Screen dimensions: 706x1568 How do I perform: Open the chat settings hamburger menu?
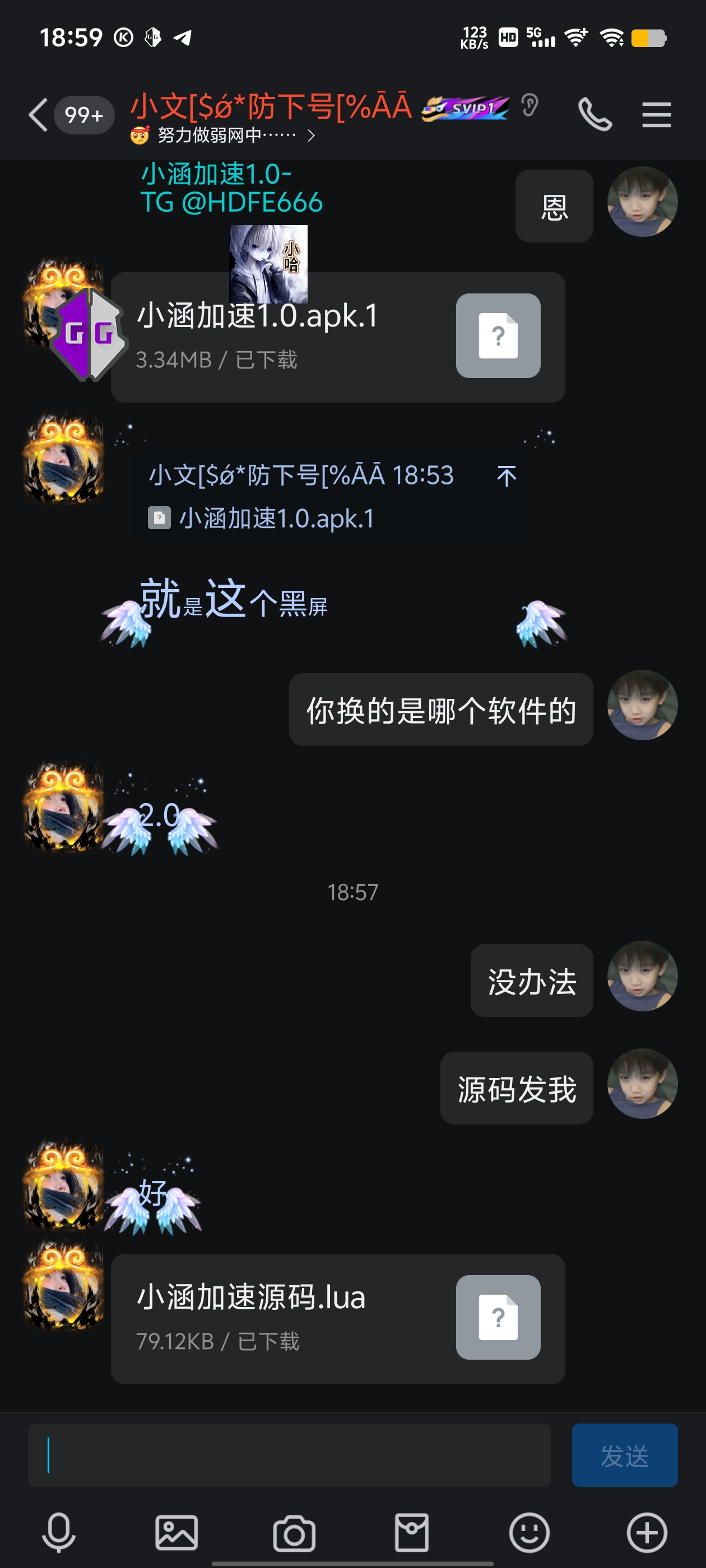coord(657,115)
